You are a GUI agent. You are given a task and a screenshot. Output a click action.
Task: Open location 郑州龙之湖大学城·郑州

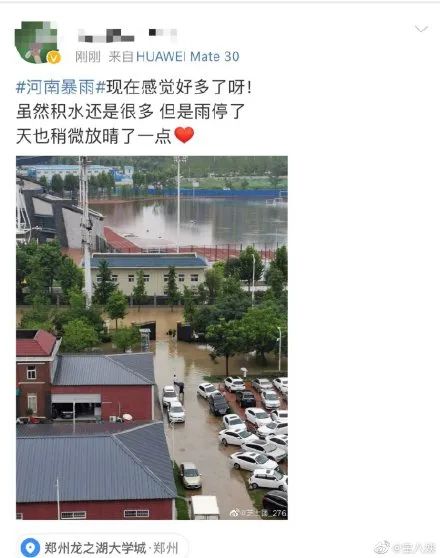coord(103,547)
